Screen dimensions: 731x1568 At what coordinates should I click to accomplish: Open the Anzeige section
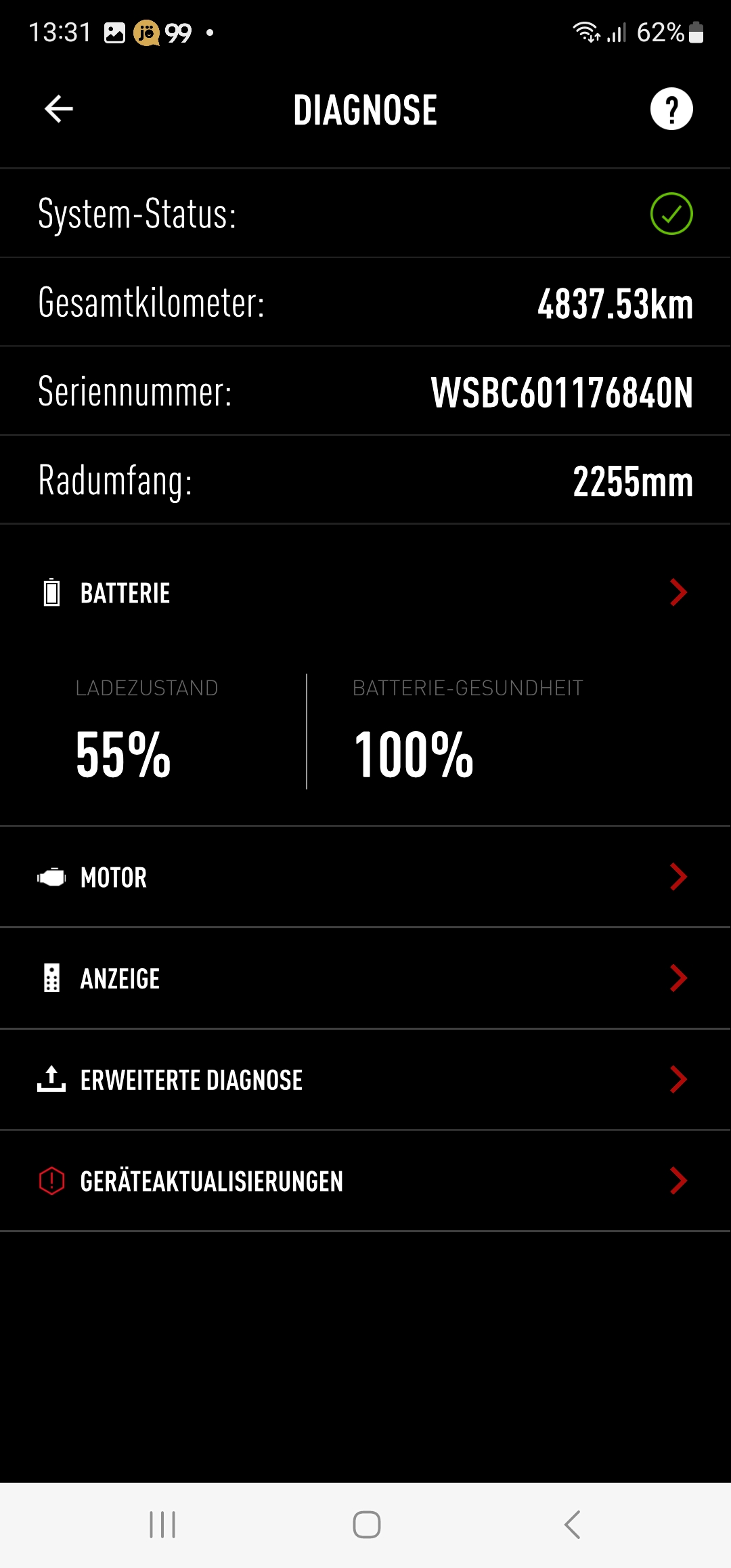click(x=365, y=979)
